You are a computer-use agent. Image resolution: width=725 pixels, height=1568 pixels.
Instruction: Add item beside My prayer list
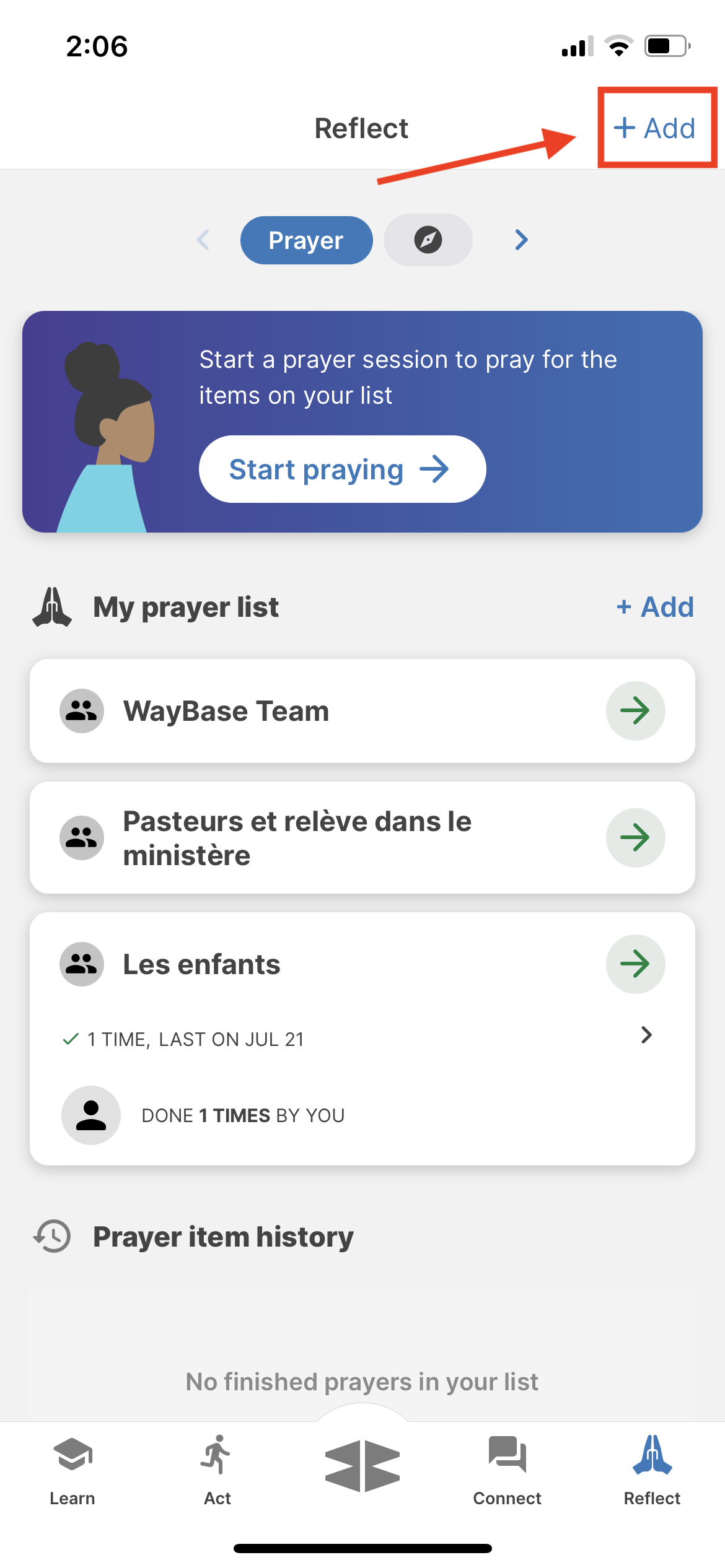655,607
